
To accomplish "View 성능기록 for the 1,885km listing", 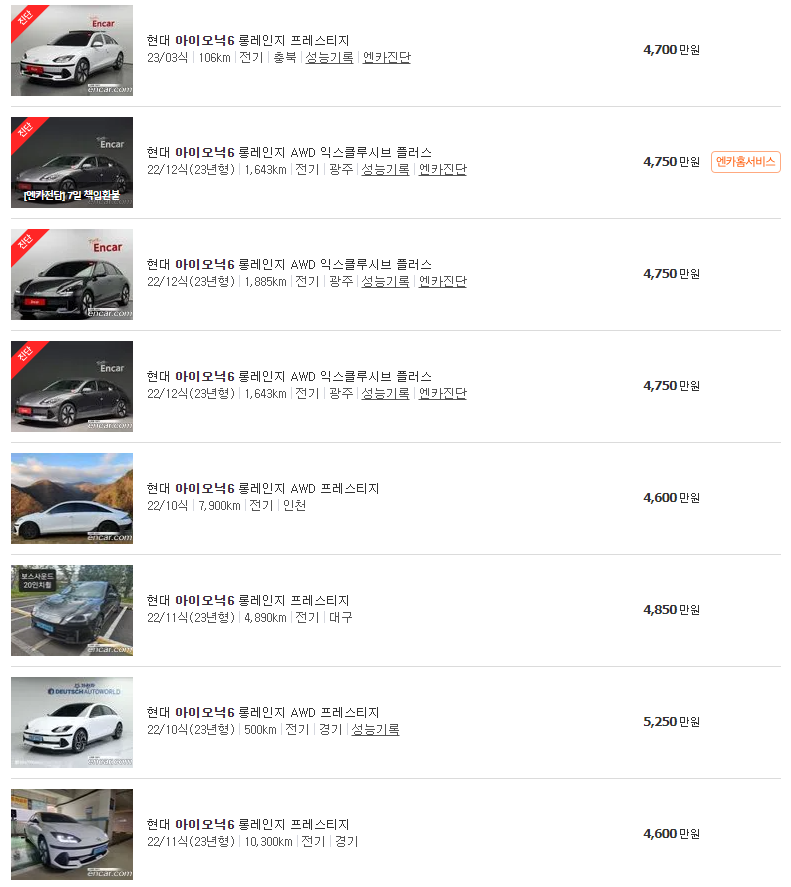I will (x=385, y=282).
